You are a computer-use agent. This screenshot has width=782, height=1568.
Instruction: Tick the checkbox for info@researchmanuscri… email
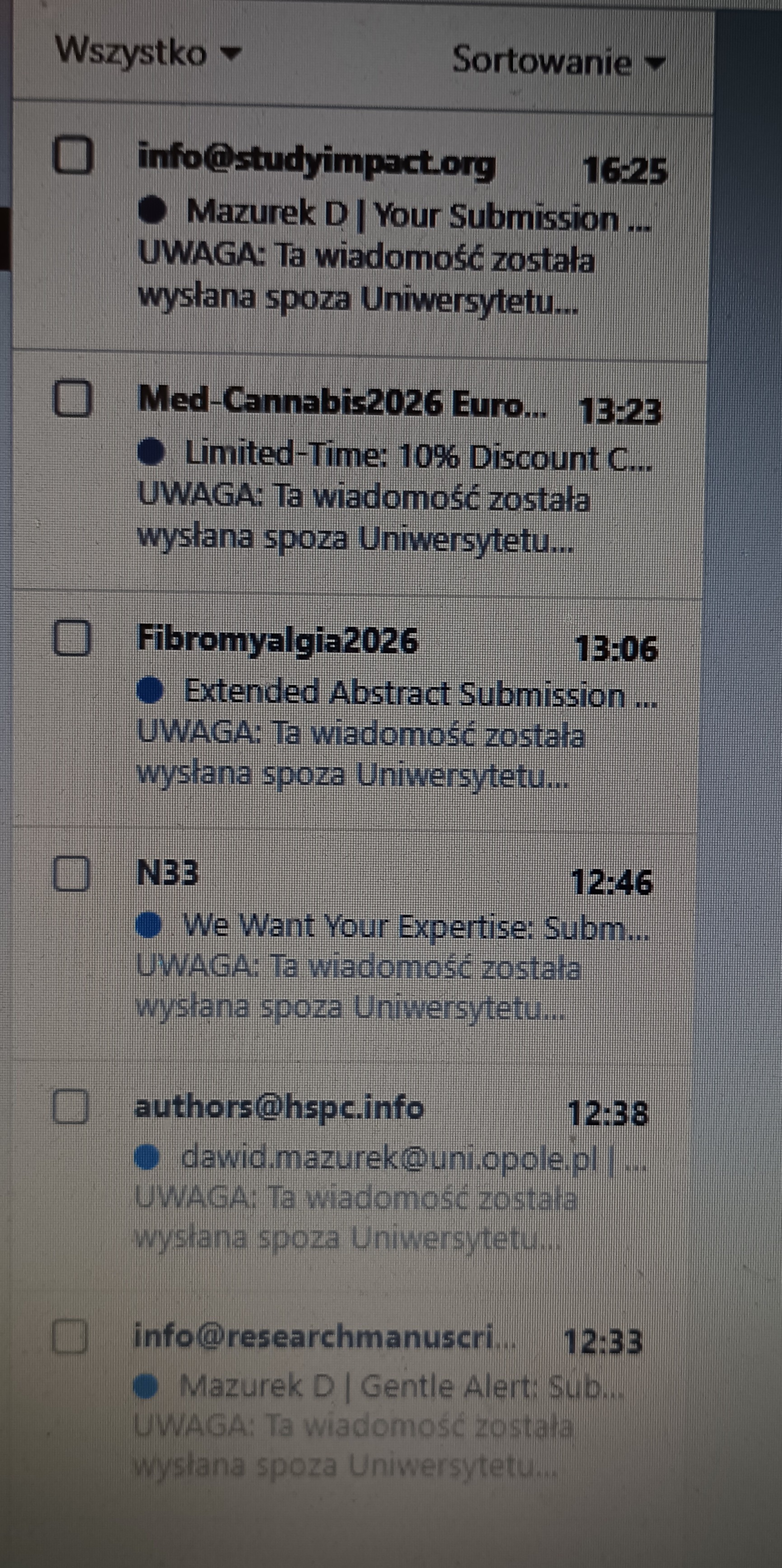(x=70, y=1336)
